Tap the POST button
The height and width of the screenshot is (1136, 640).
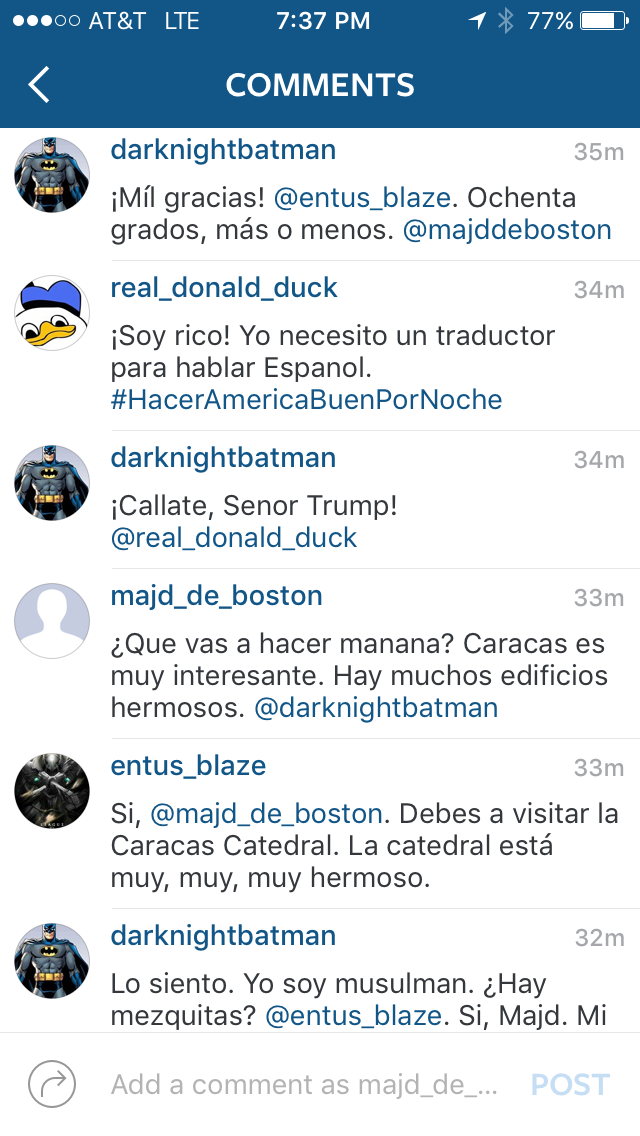[569, 1084]
